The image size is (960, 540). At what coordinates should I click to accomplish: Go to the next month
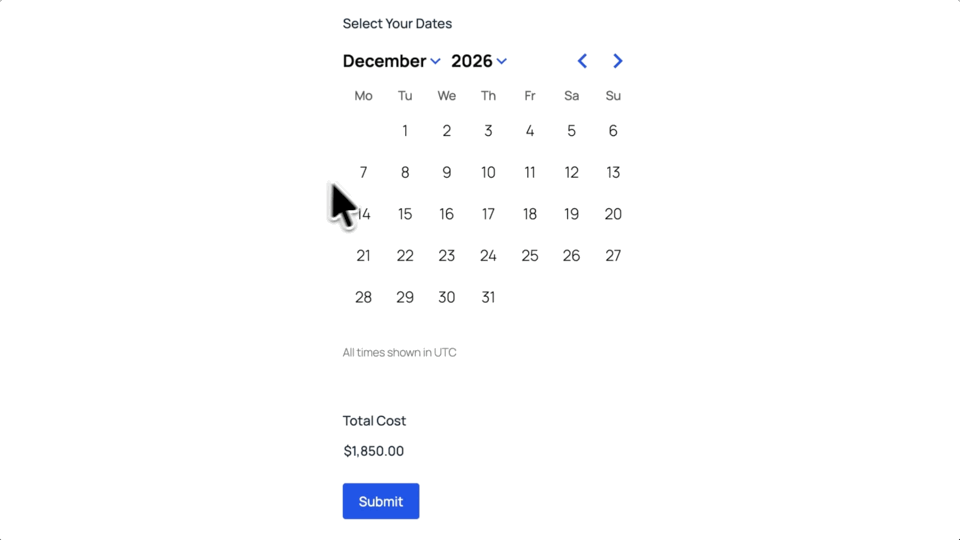click(618, 61)
